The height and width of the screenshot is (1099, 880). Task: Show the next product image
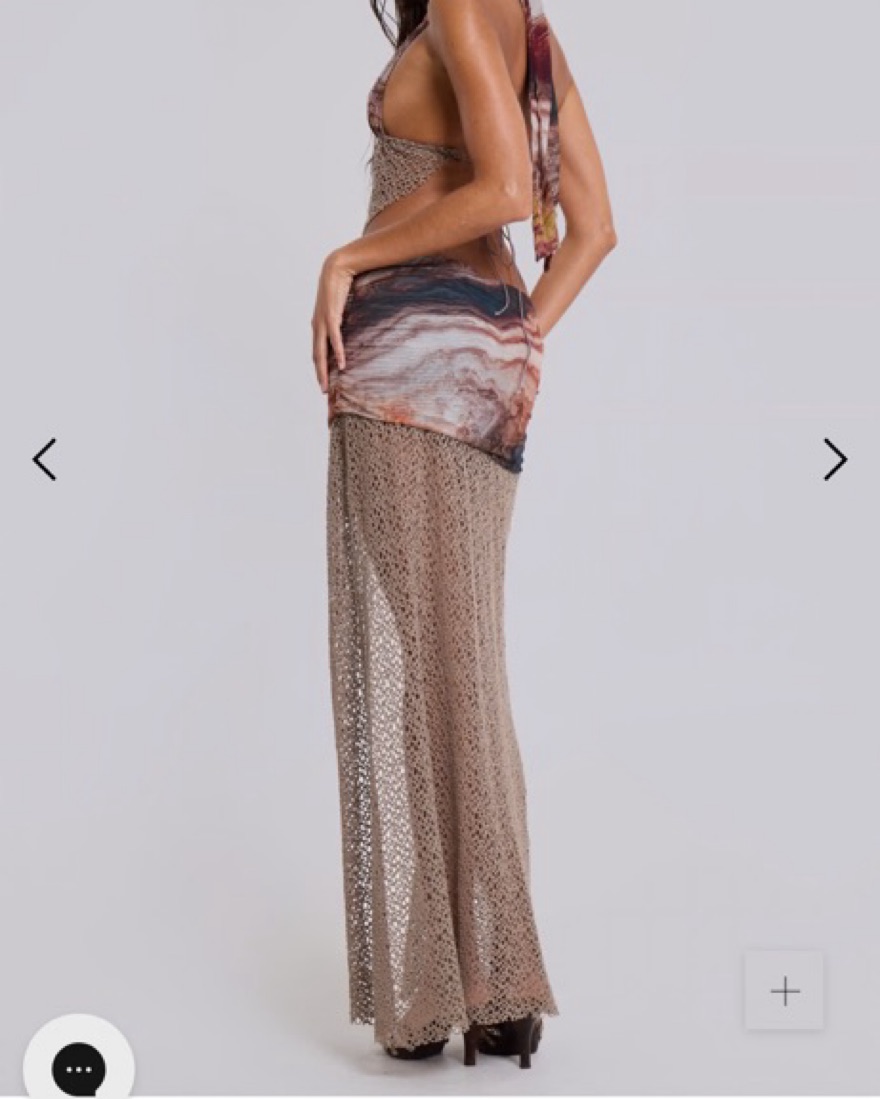[x=835, y=460]
